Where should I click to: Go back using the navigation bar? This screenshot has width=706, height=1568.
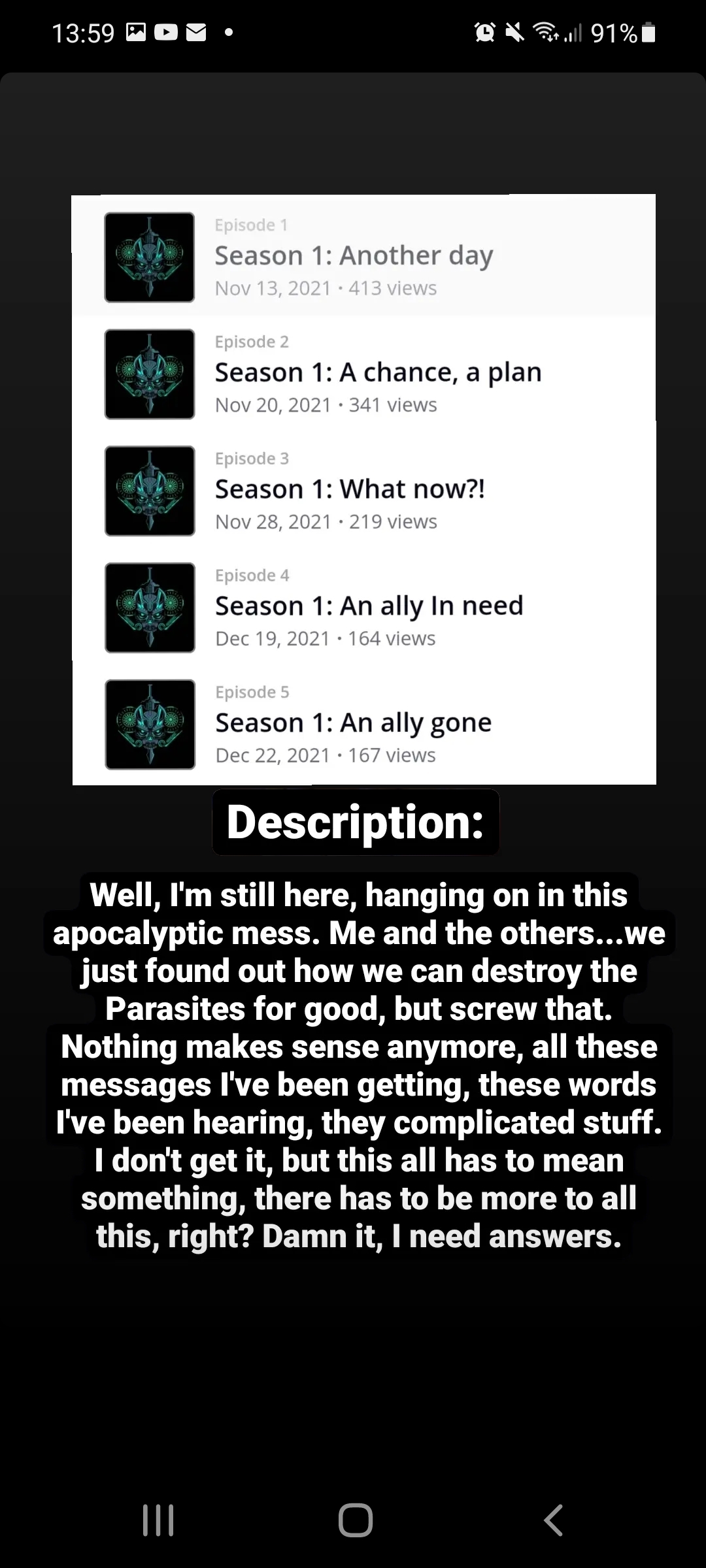click(553, 1520)
